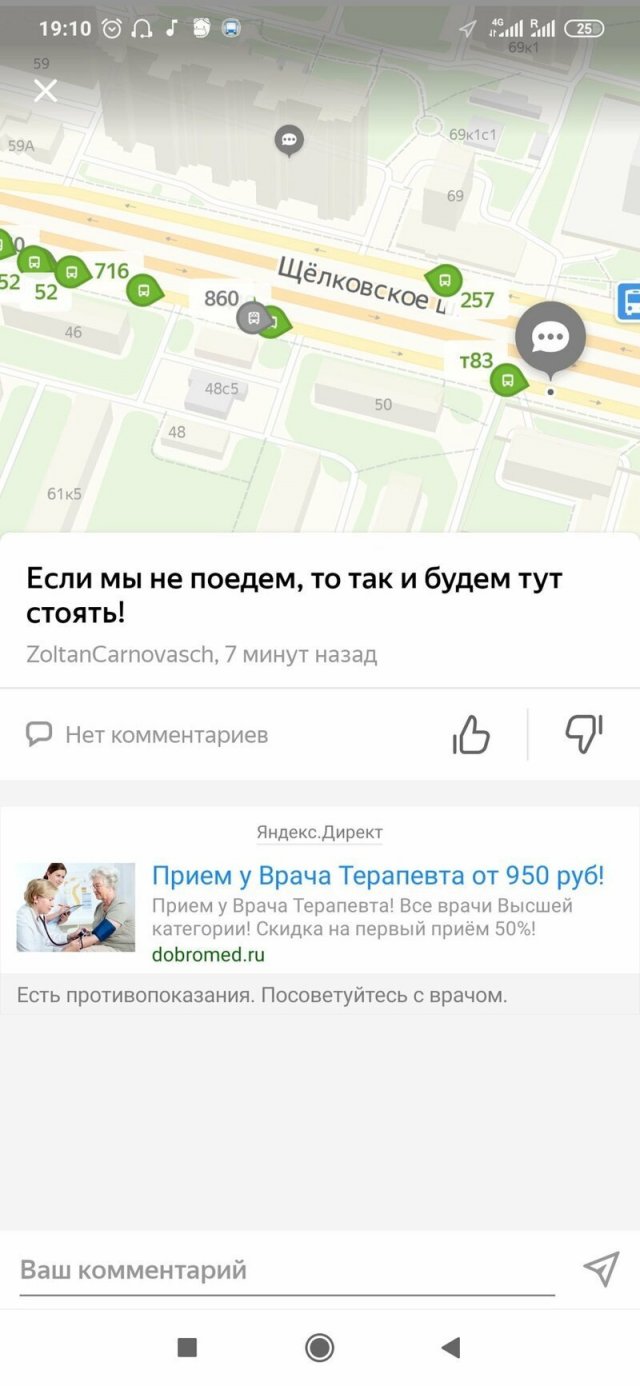The height and width of the screenshot is (1386, 640).
Task: Close the road comment view
Action: pyautogui.click(x=46, y=91)
